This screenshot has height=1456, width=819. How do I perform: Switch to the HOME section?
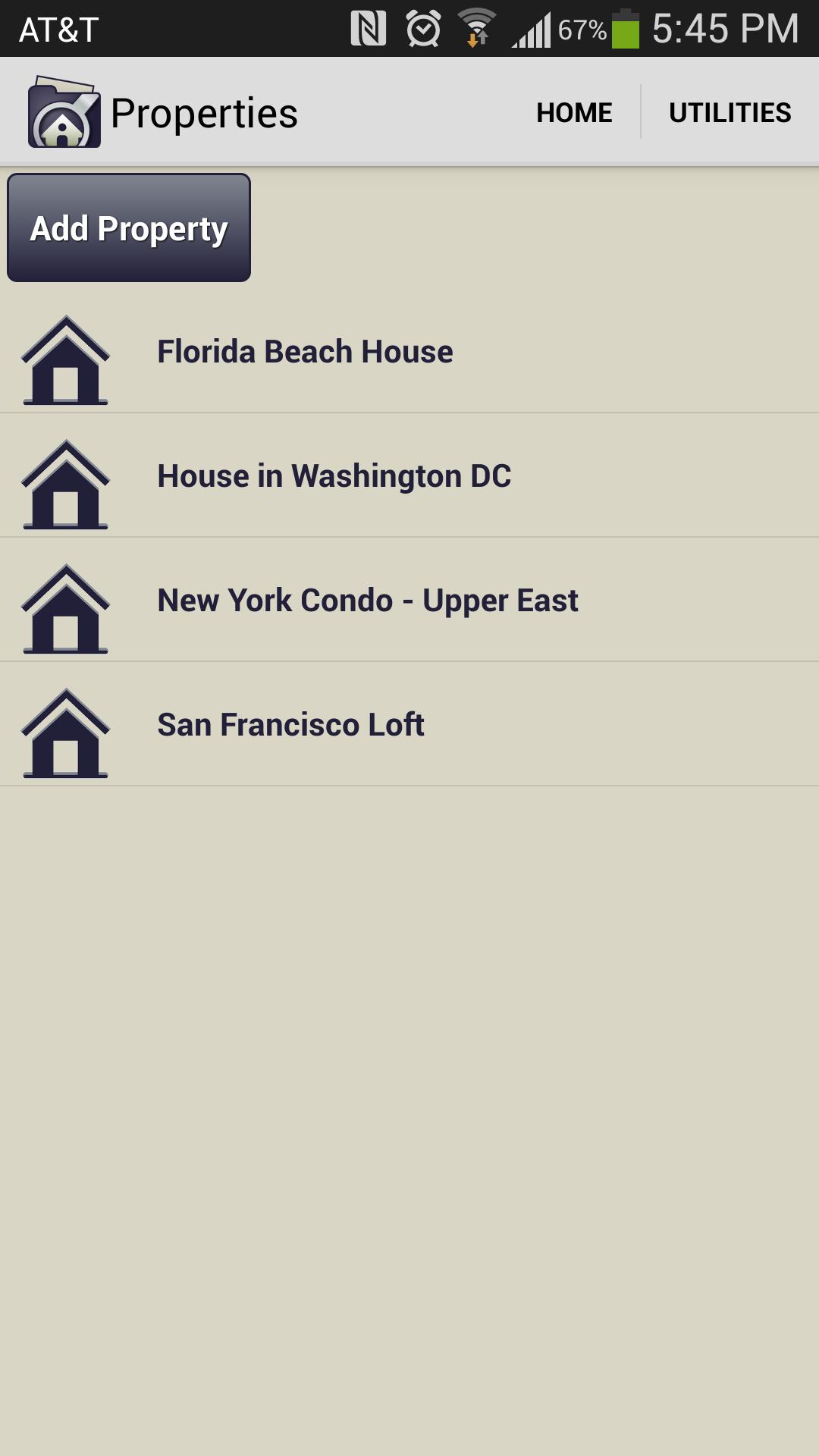(574, 112)
